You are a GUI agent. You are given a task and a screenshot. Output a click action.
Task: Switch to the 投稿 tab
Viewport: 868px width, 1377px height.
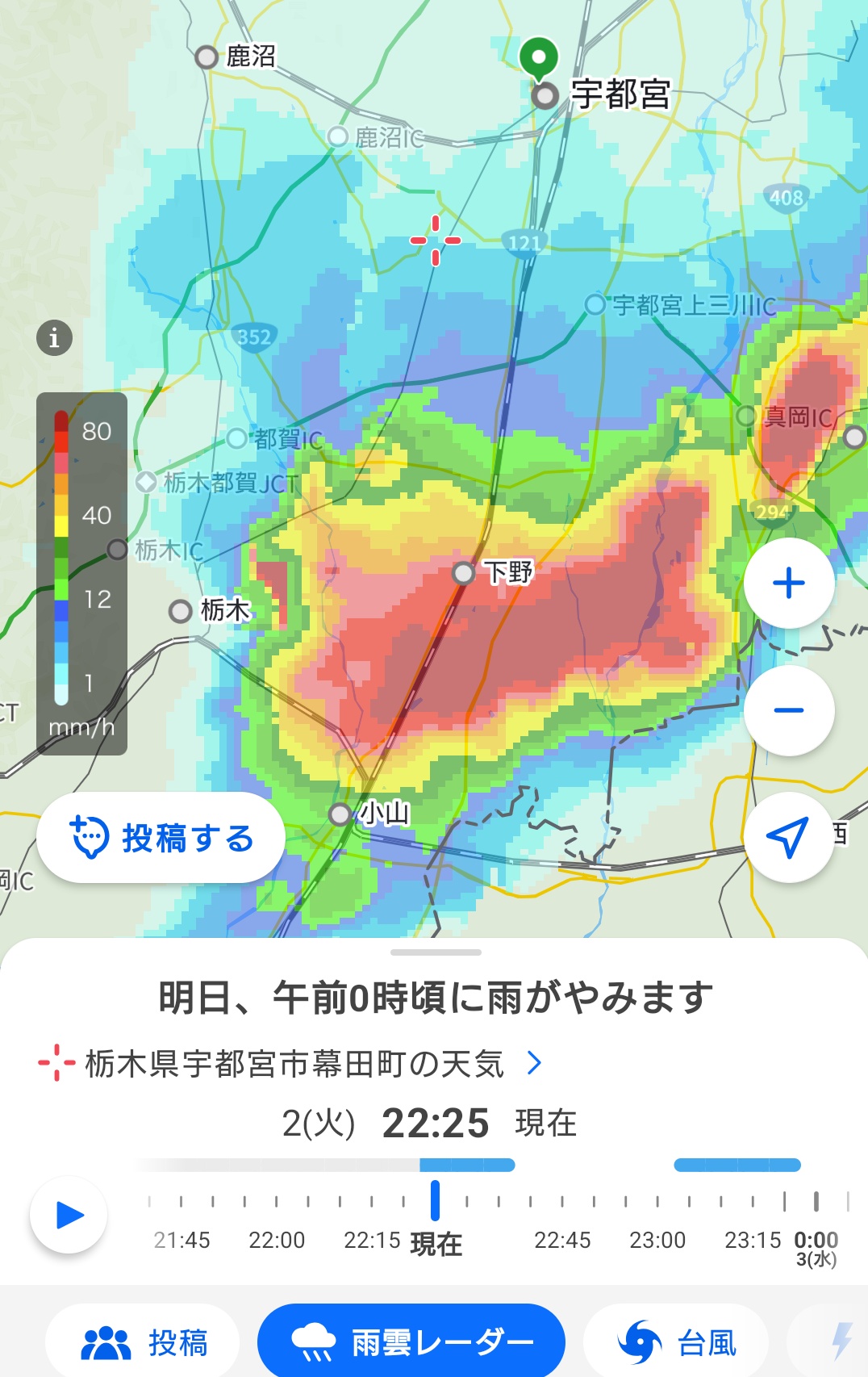pyautogui.click(x=144, y=1343)
